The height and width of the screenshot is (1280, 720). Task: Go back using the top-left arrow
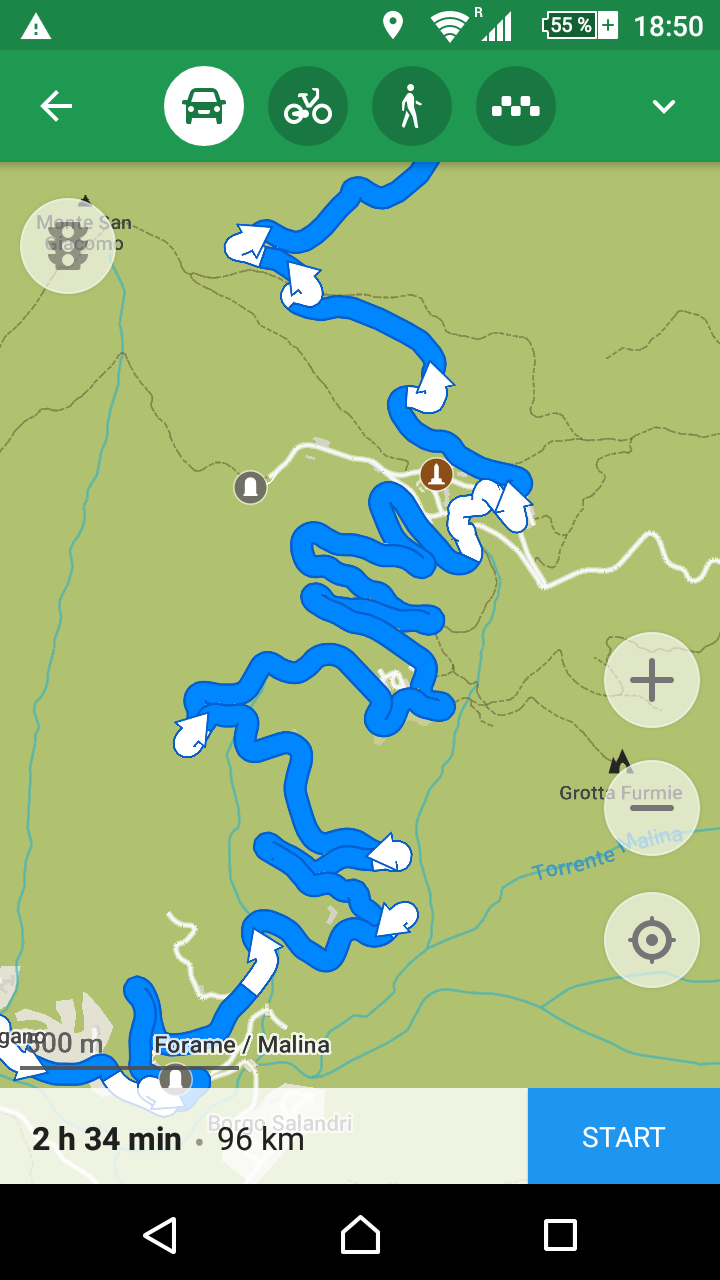pyautogui.click(x=56, y=106)
